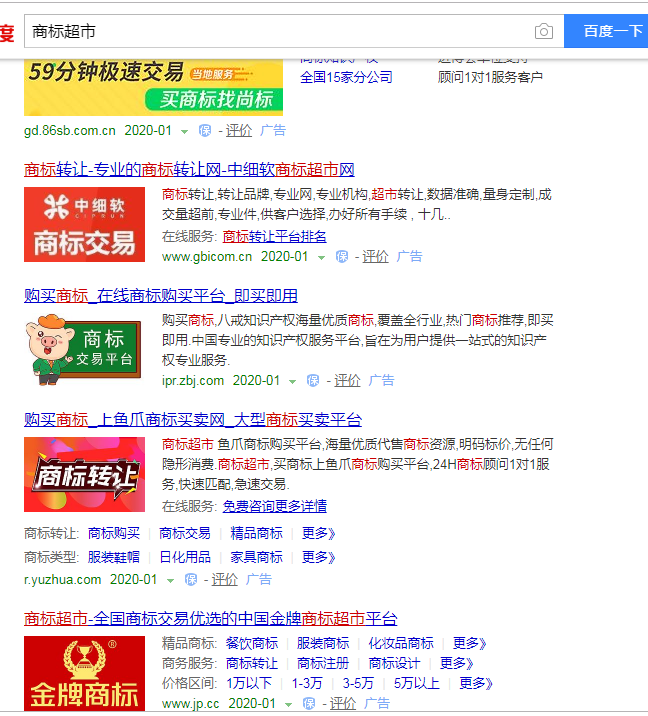Open result 购买商标_在线商标购买平台_即买即用
The height and width of the screenshot is (716, 648).
point(160,295)
